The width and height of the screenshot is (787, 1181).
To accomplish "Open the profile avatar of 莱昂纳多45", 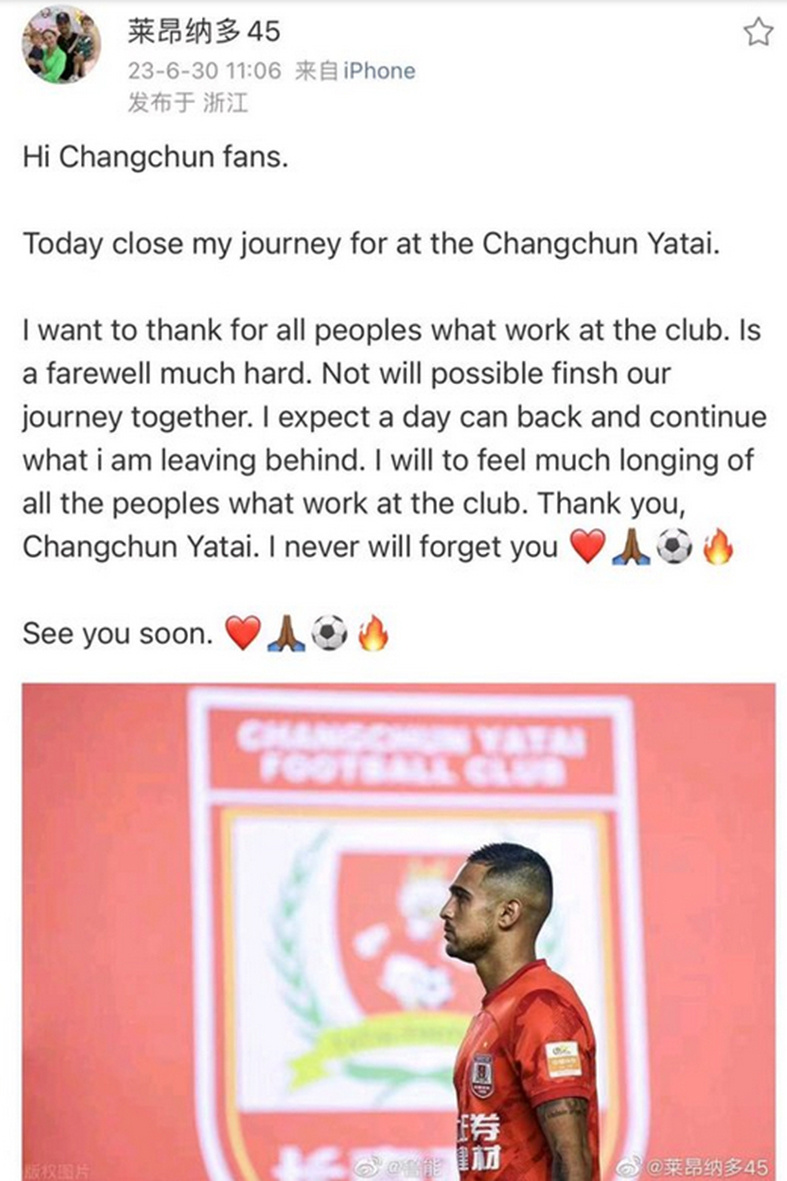I will (x=62, y=45).
